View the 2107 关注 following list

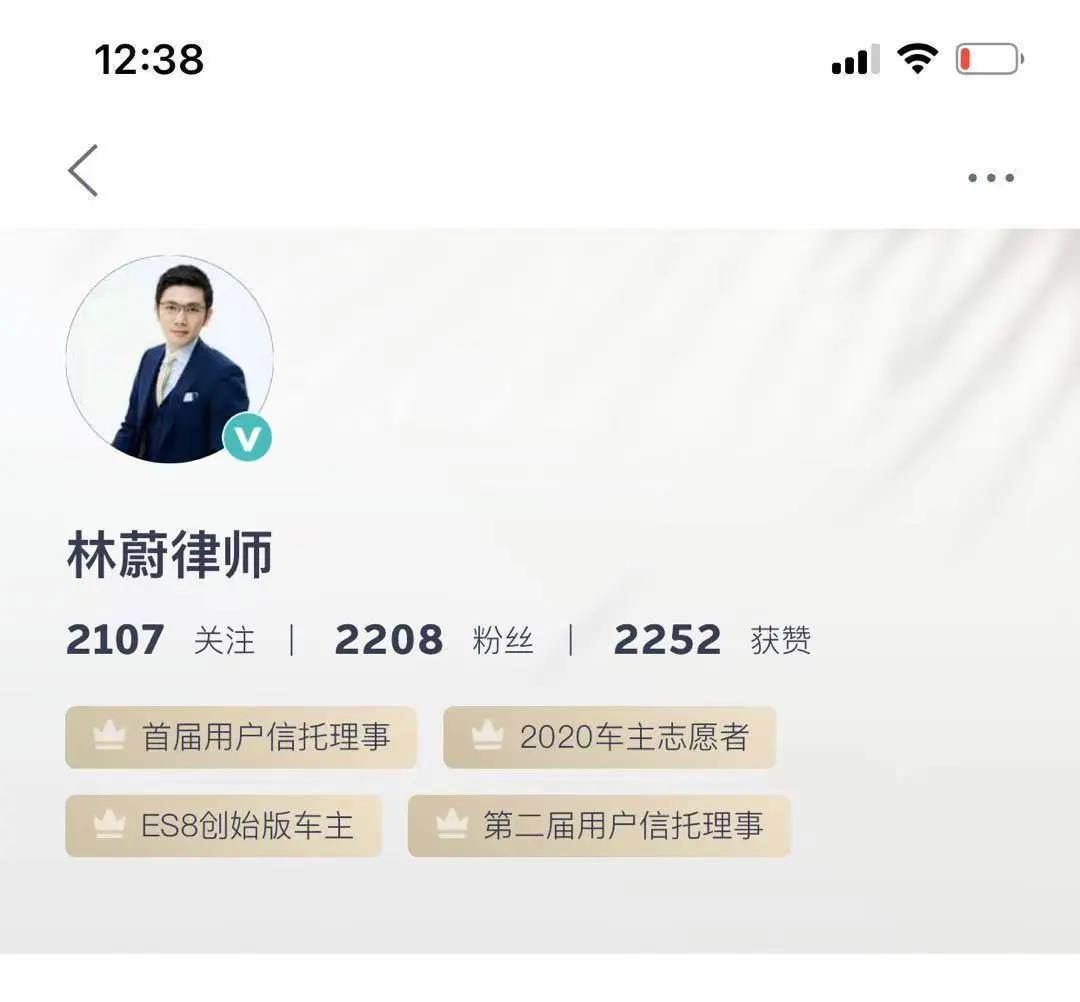click(x=160, y=640)
